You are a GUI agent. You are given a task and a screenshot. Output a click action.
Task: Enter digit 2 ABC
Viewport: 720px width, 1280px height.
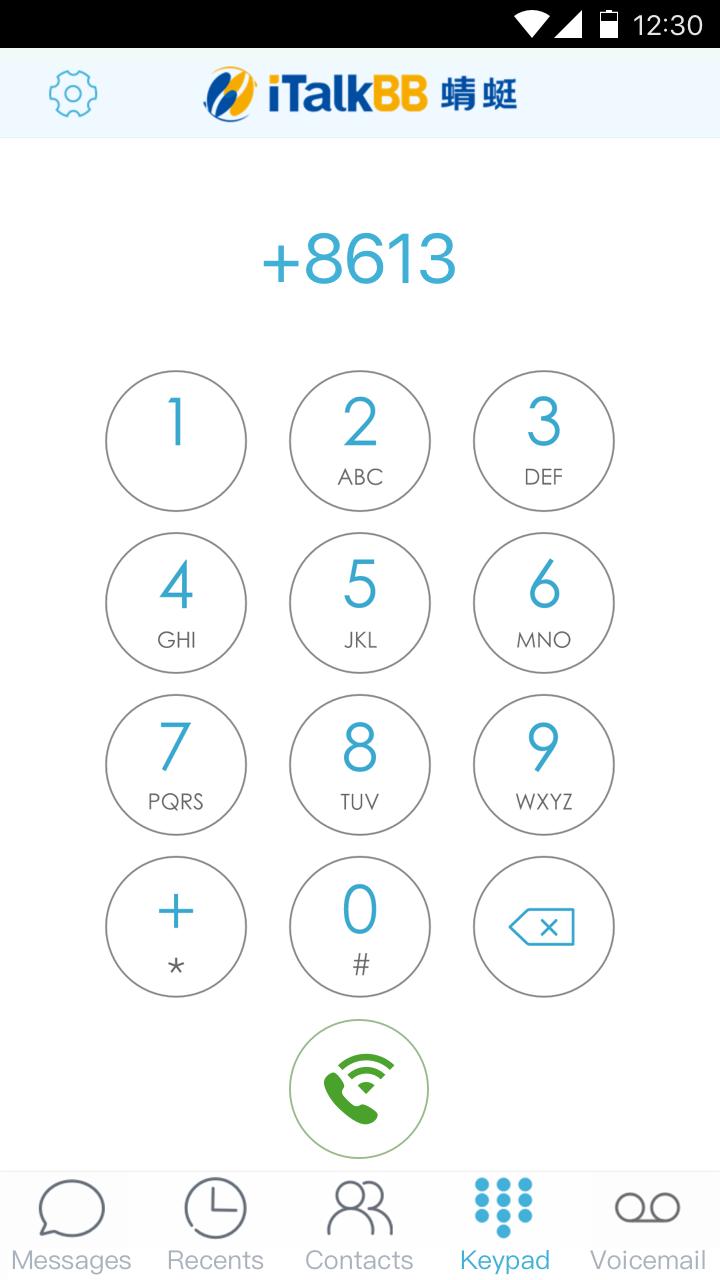pyautogui.click(x=360, y=441)
